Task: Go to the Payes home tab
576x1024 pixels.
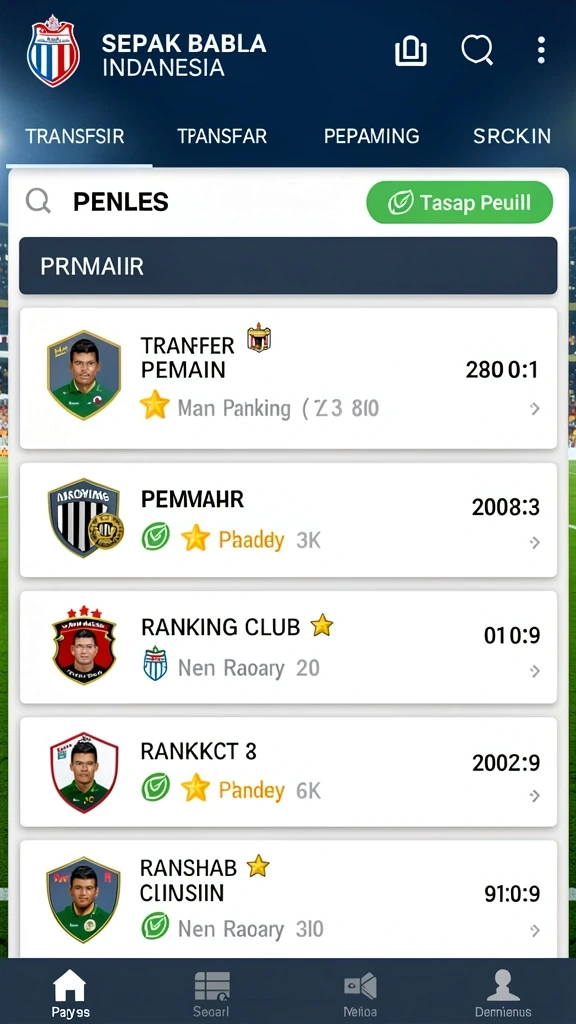Action: [70, 993]
